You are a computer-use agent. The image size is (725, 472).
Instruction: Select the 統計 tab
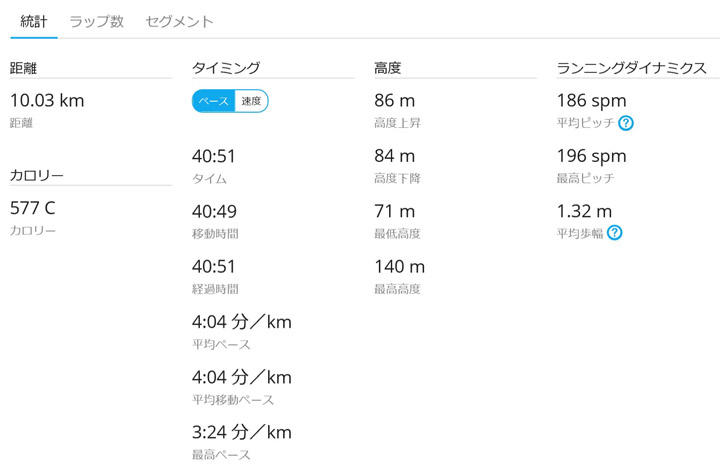pyautogui.click(x=33, y=21)
